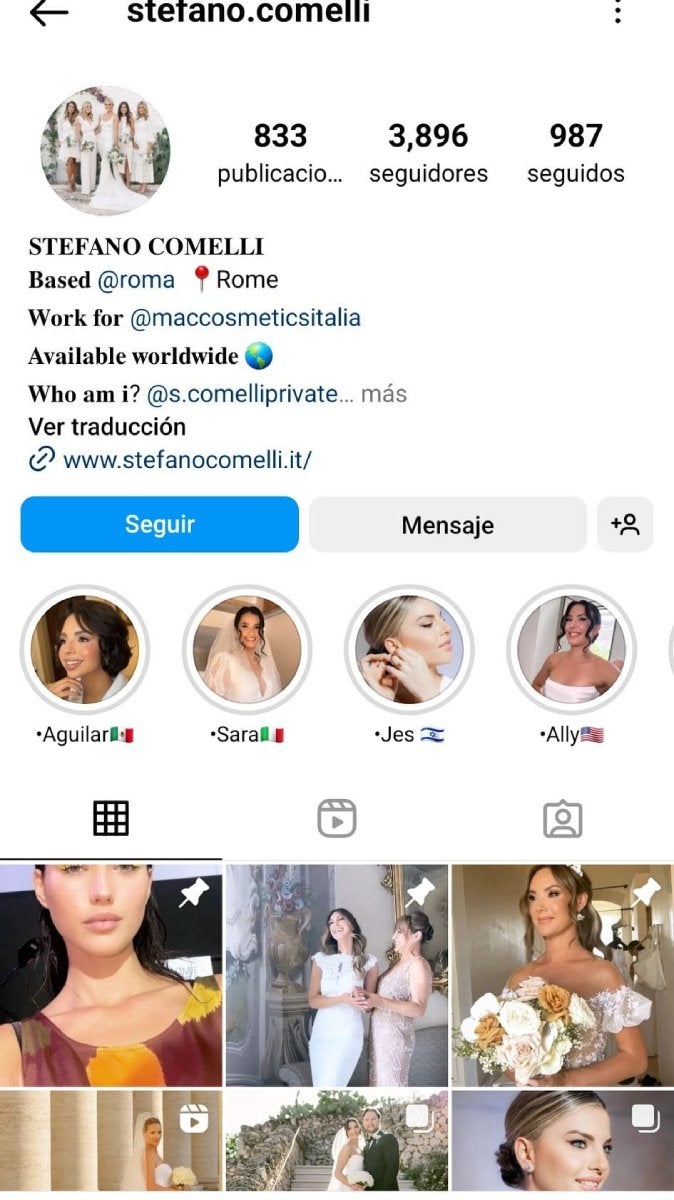This screenshot has height=1200, width=674.
Task: Show suggested accounts with add-person icon
Action: point(625,524)
